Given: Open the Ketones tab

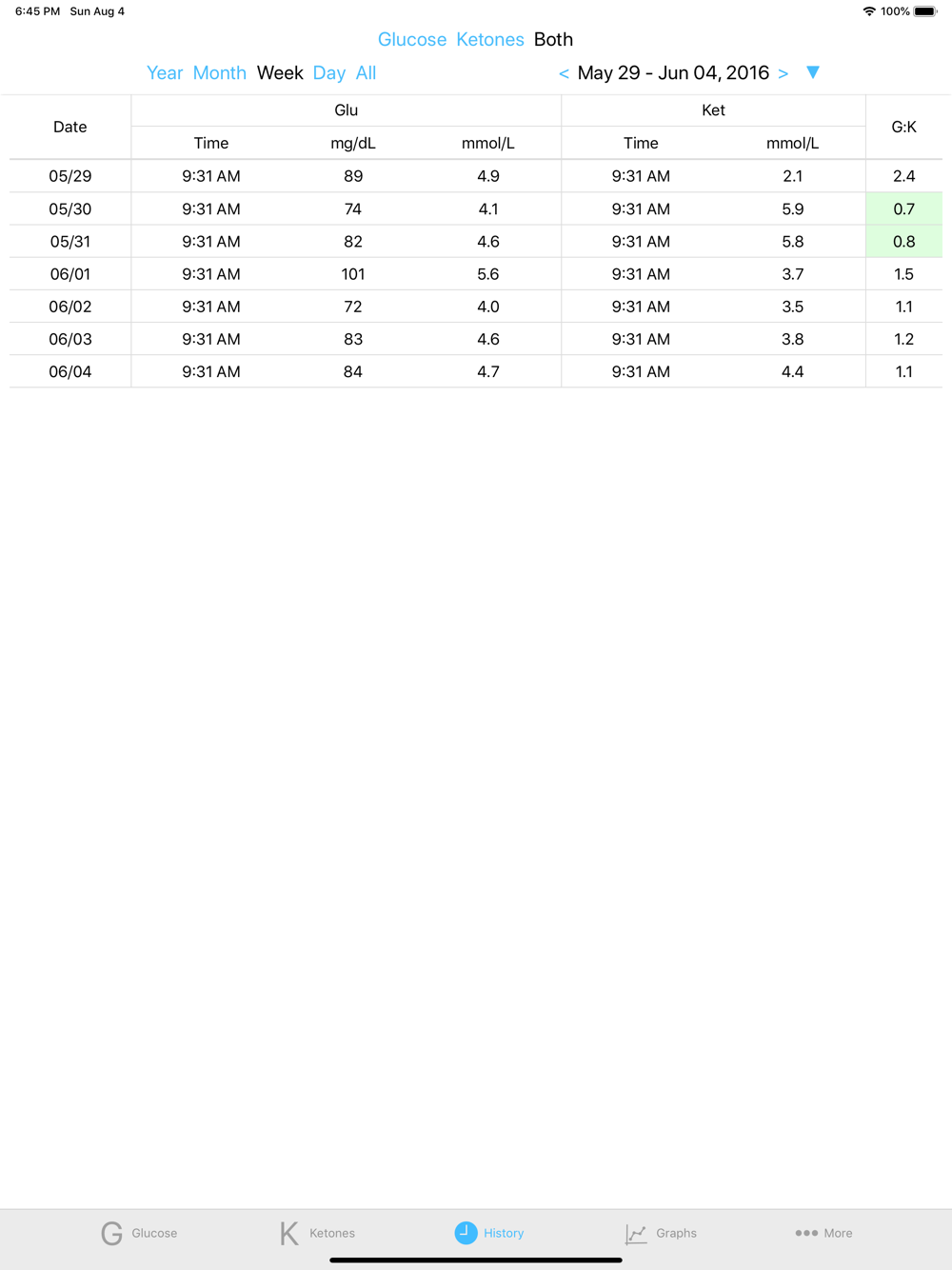Looking at the screenshot, I should click(317, 1233).
